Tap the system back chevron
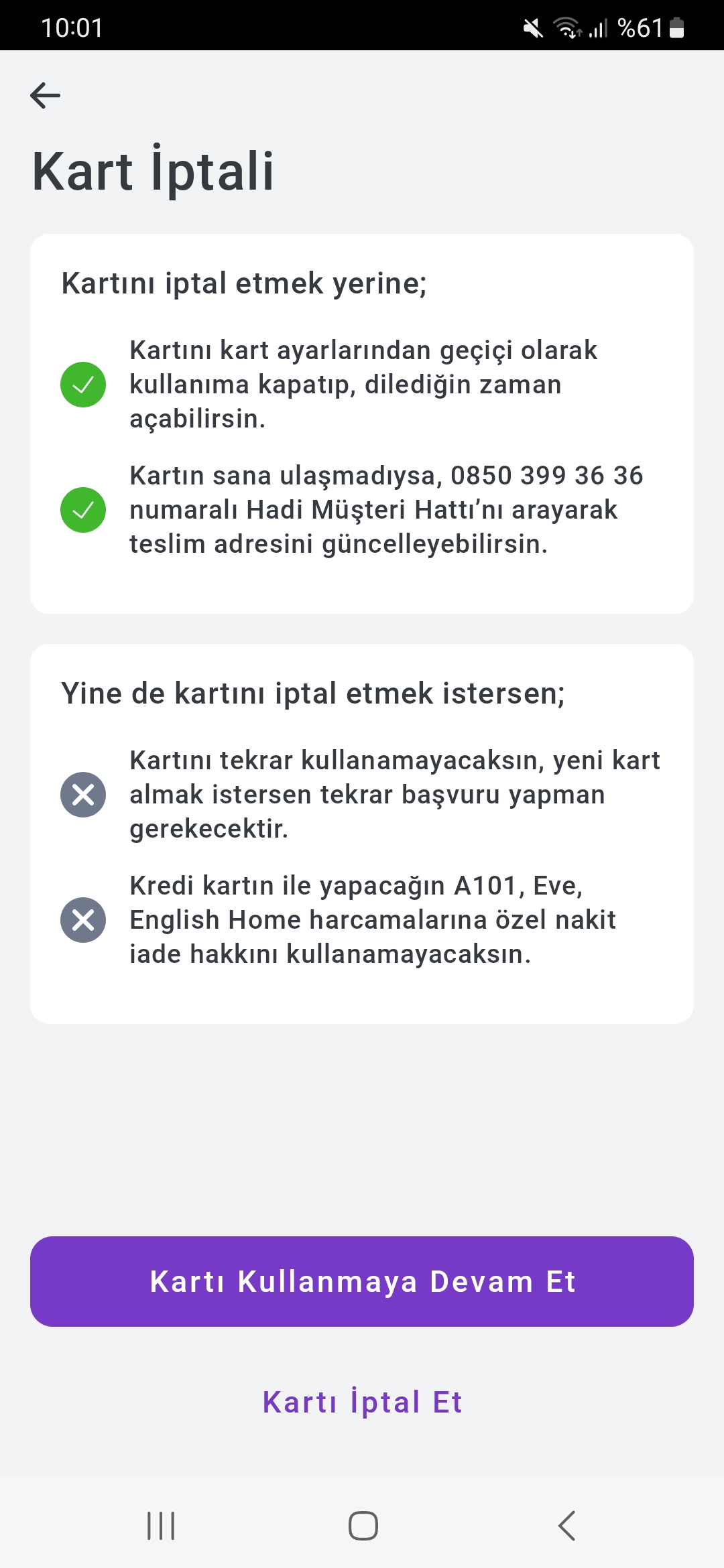The height and width of the screenshot is (1568, 724). coord(566,1526)
